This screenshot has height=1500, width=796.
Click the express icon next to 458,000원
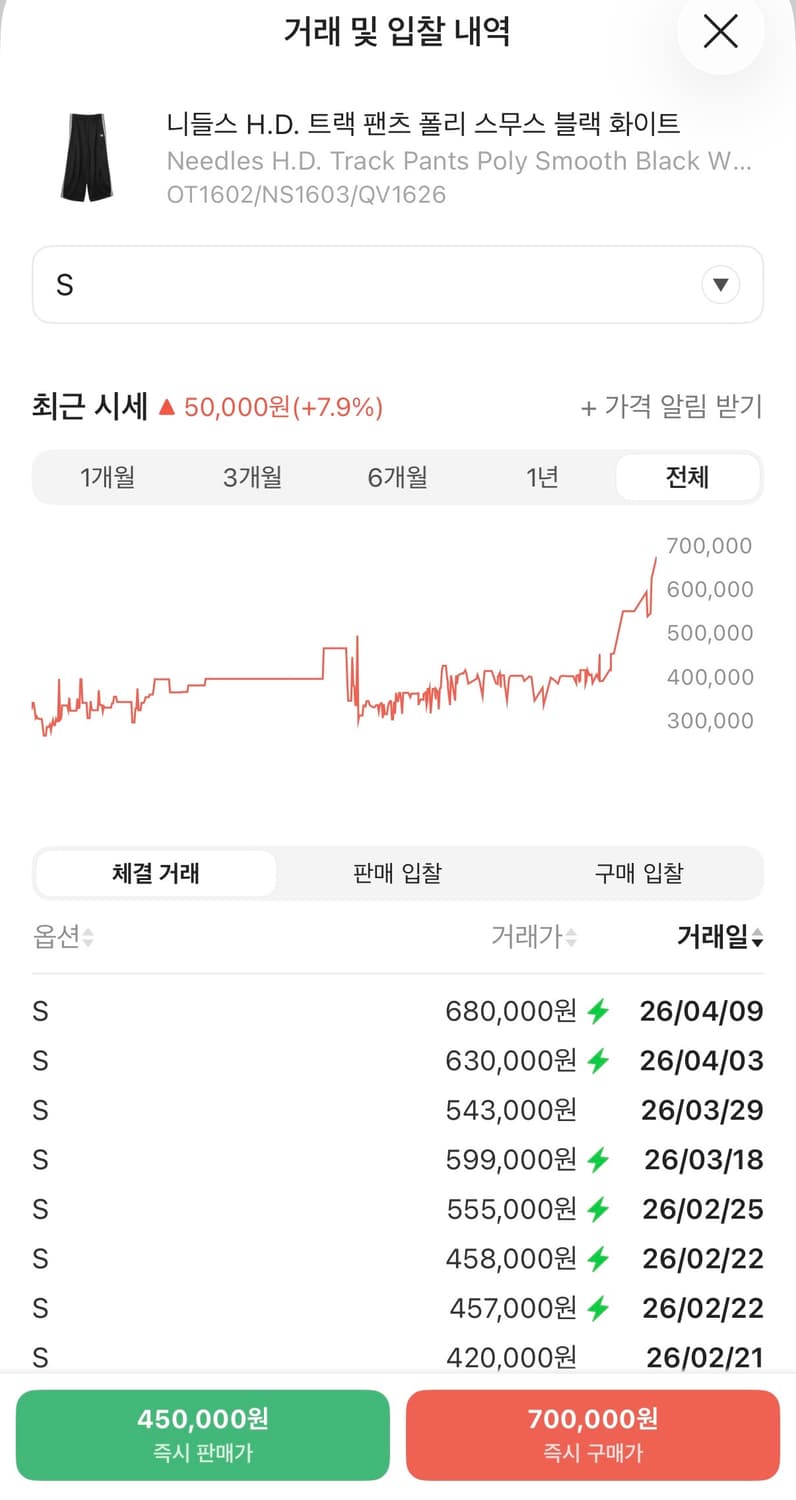coord(596,1258)
